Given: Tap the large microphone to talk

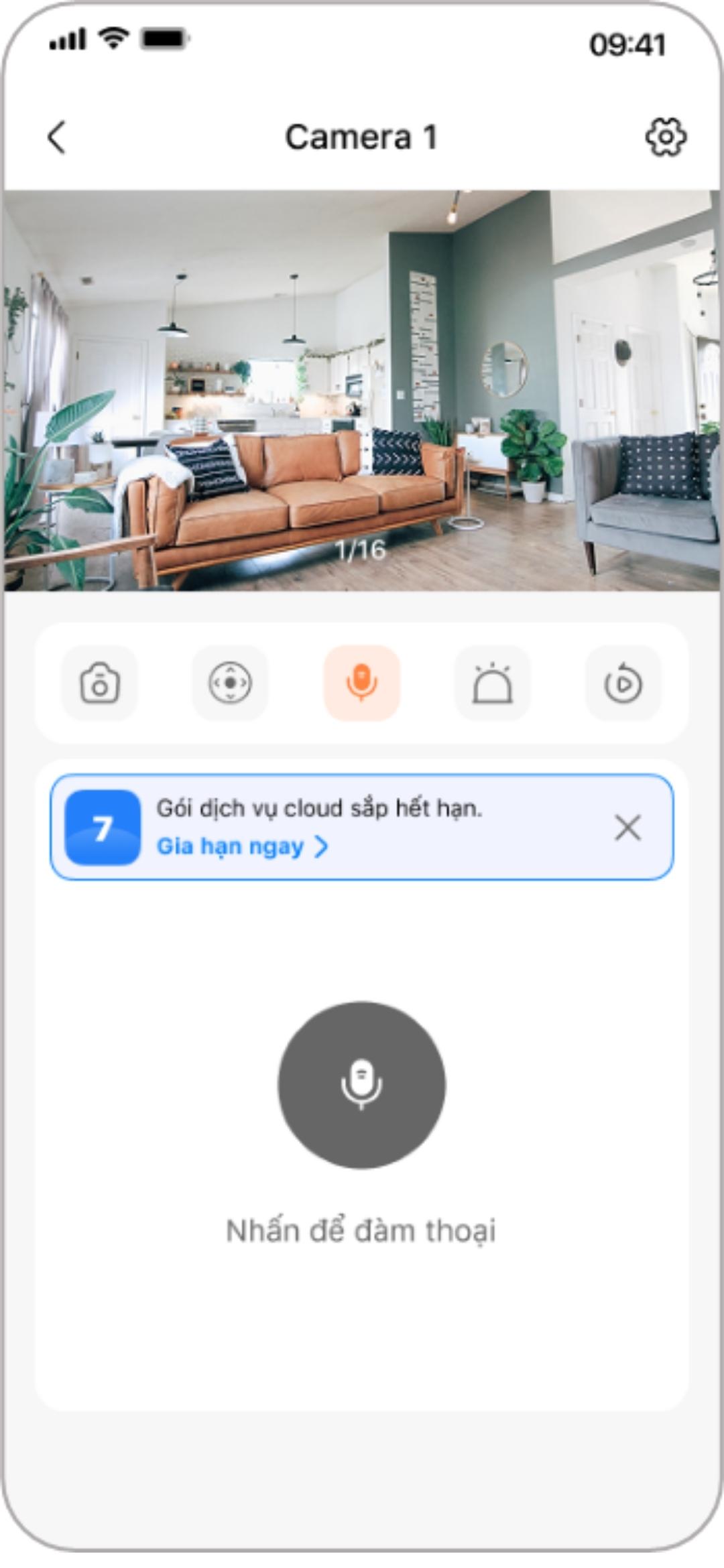Looking at the screenshot, I should tap(362, 1085).
